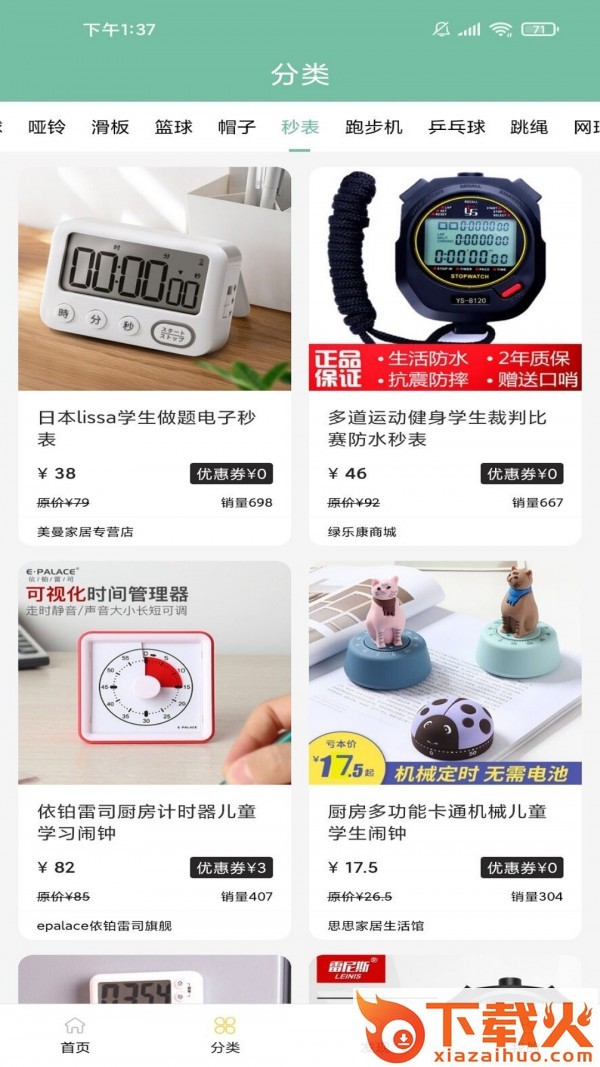Image resolution: width=600 pixels, height=1067 pixels.
Task: View the 厨房多功能卡通机械儿童学生闹钟 item
Action: tap(445, 750)
